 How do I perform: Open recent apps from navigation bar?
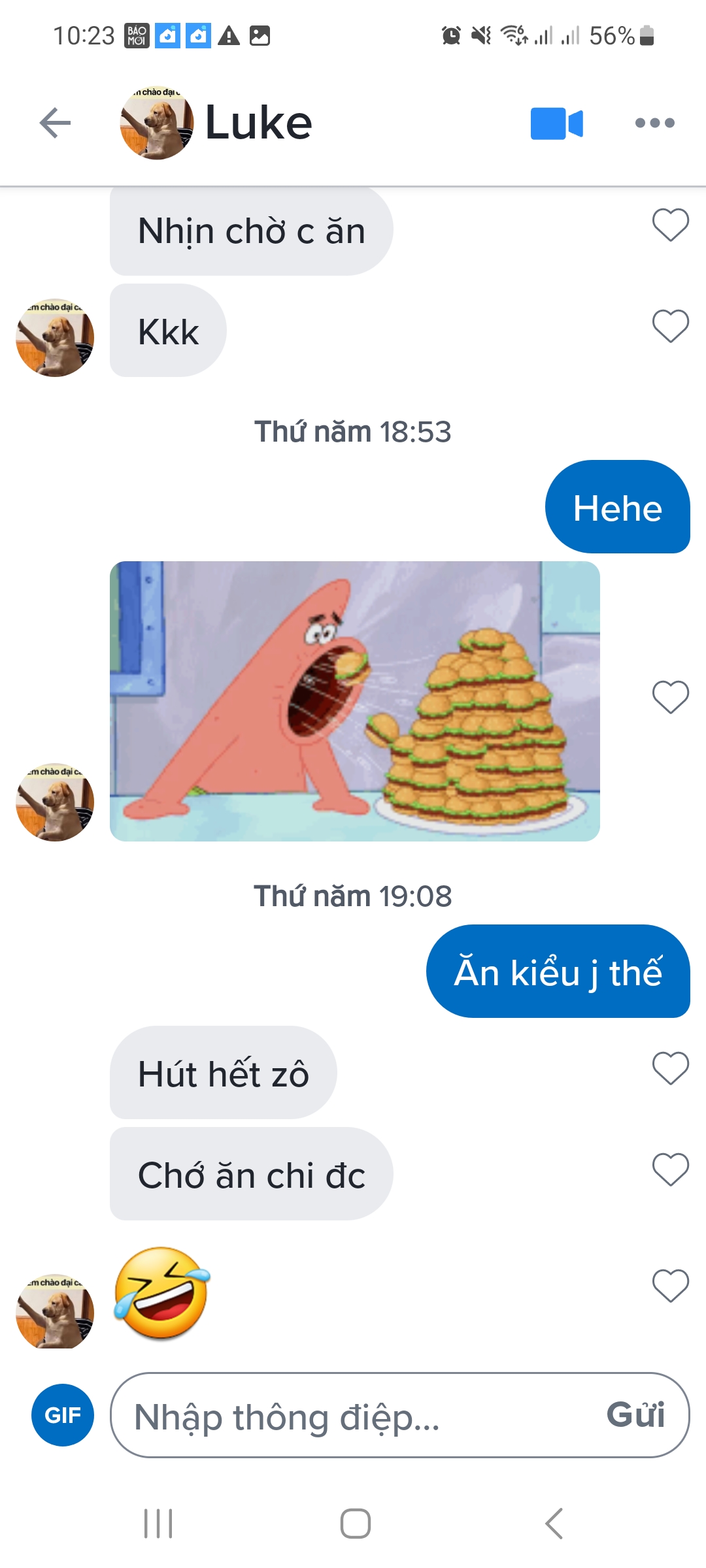[158, 1524]
